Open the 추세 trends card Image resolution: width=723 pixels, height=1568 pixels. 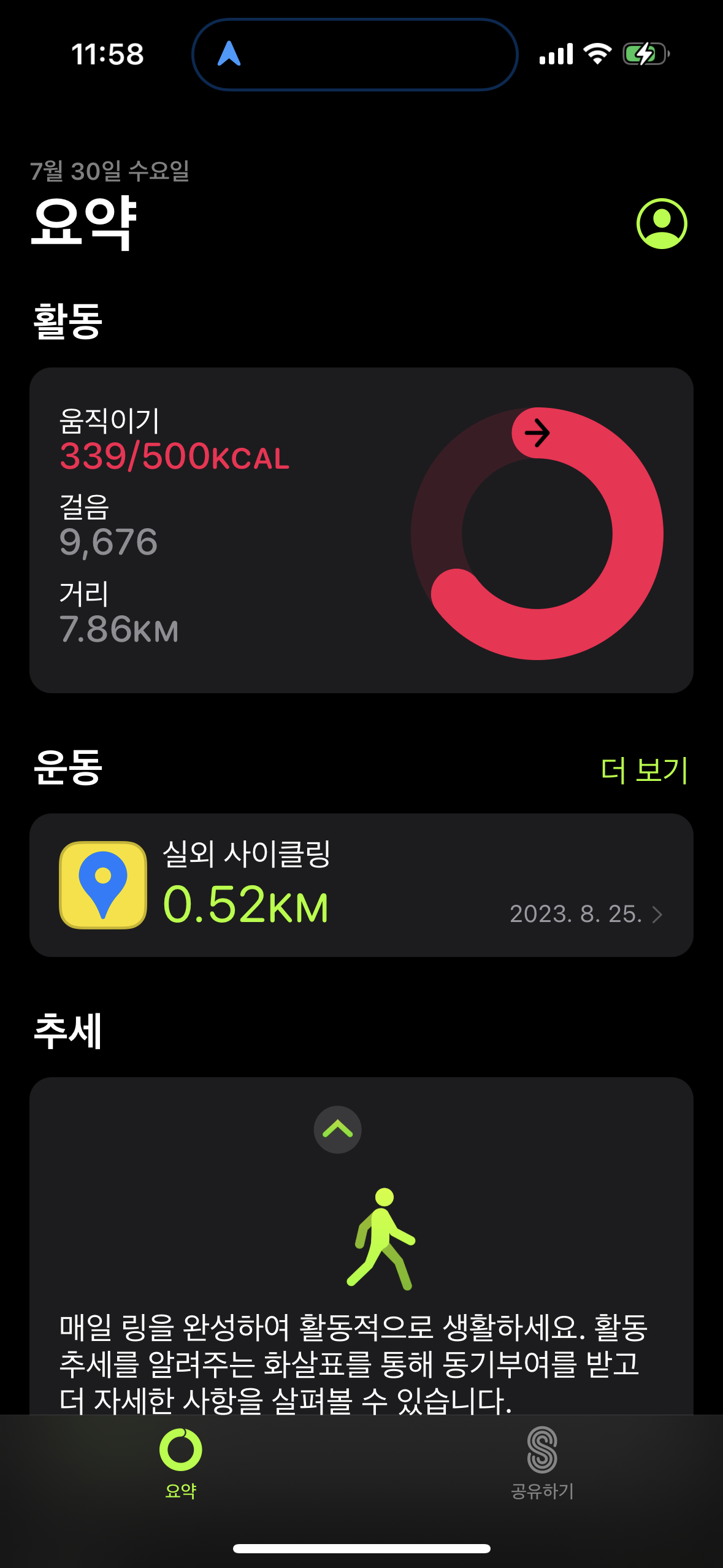[361, 1245]
